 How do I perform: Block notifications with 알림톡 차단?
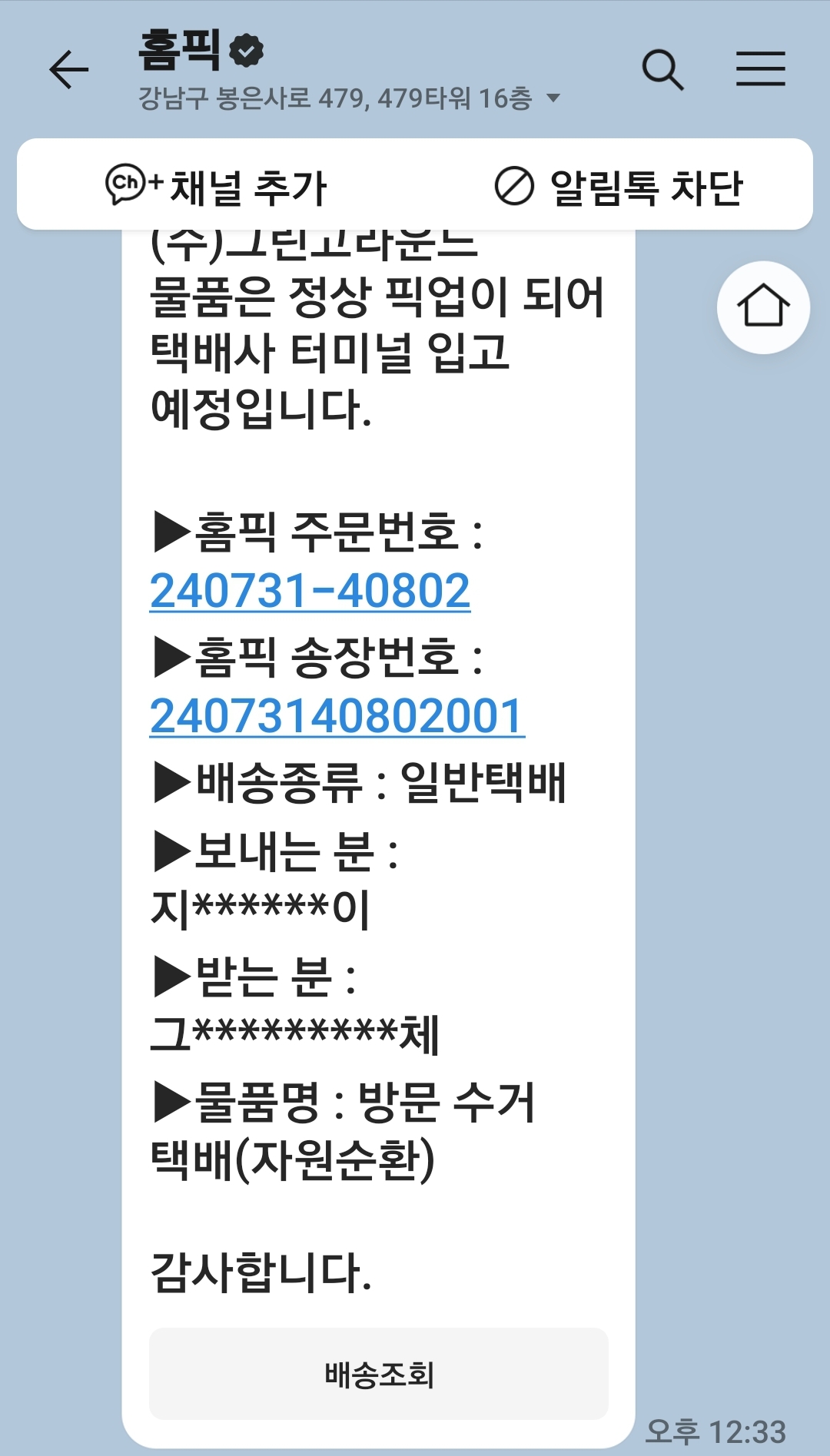619,187
